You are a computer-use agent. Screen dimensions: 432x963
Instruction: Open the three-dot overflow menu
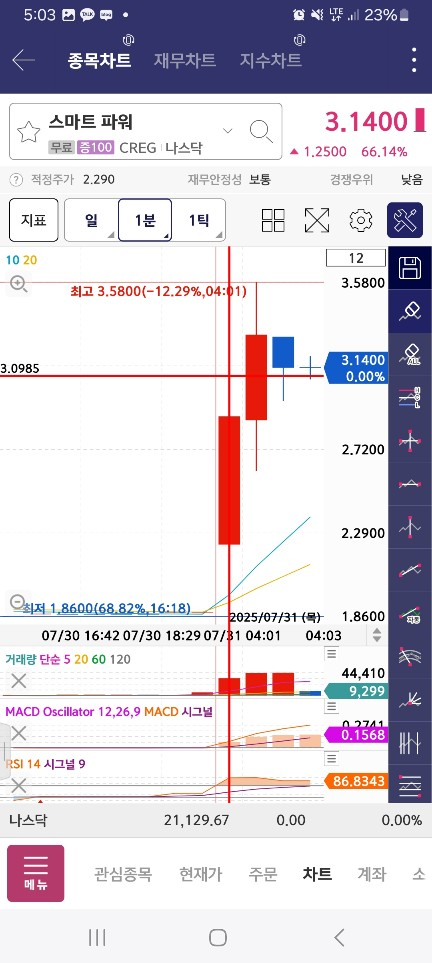click(x=415, y=60)
